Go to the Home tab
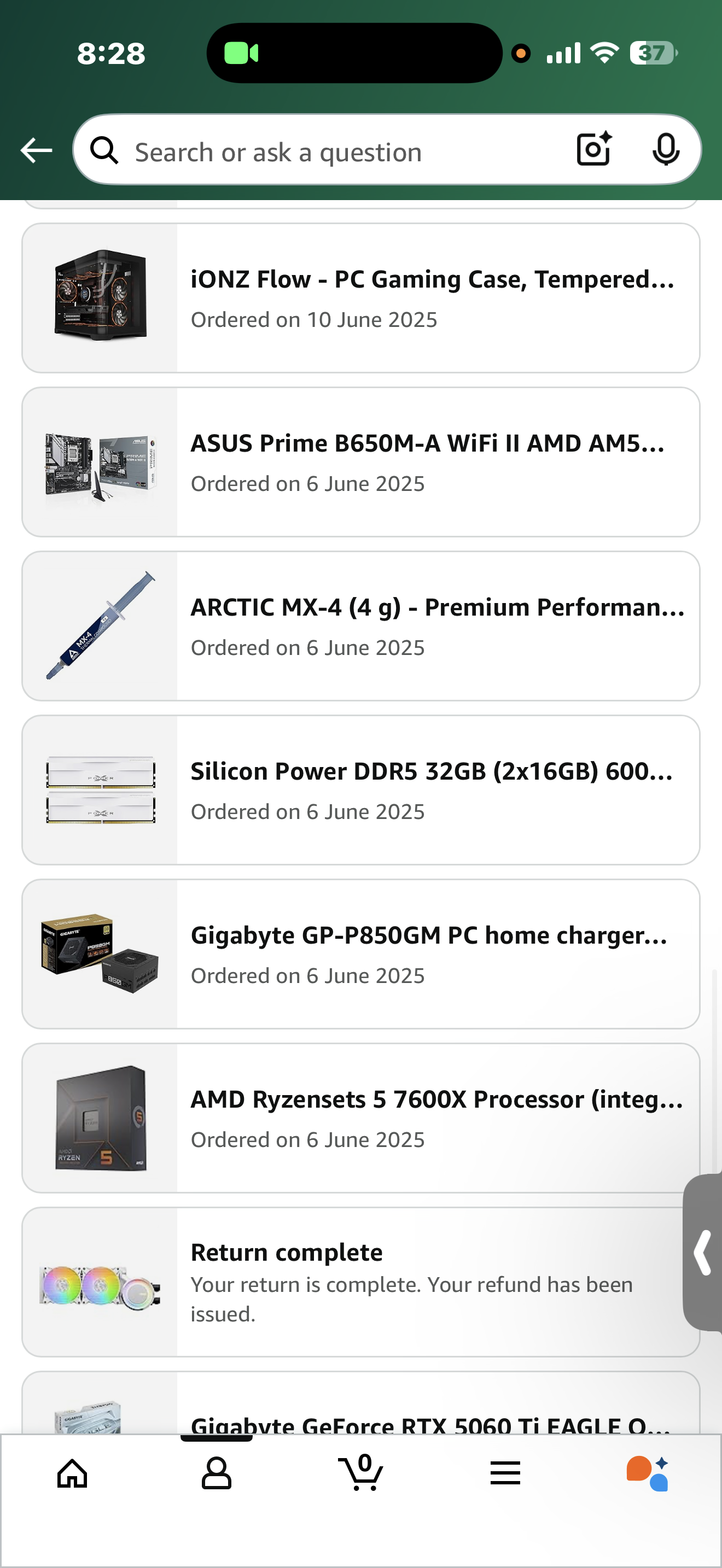This screenshot has width=722, height=1568. tap(72, 1473)
